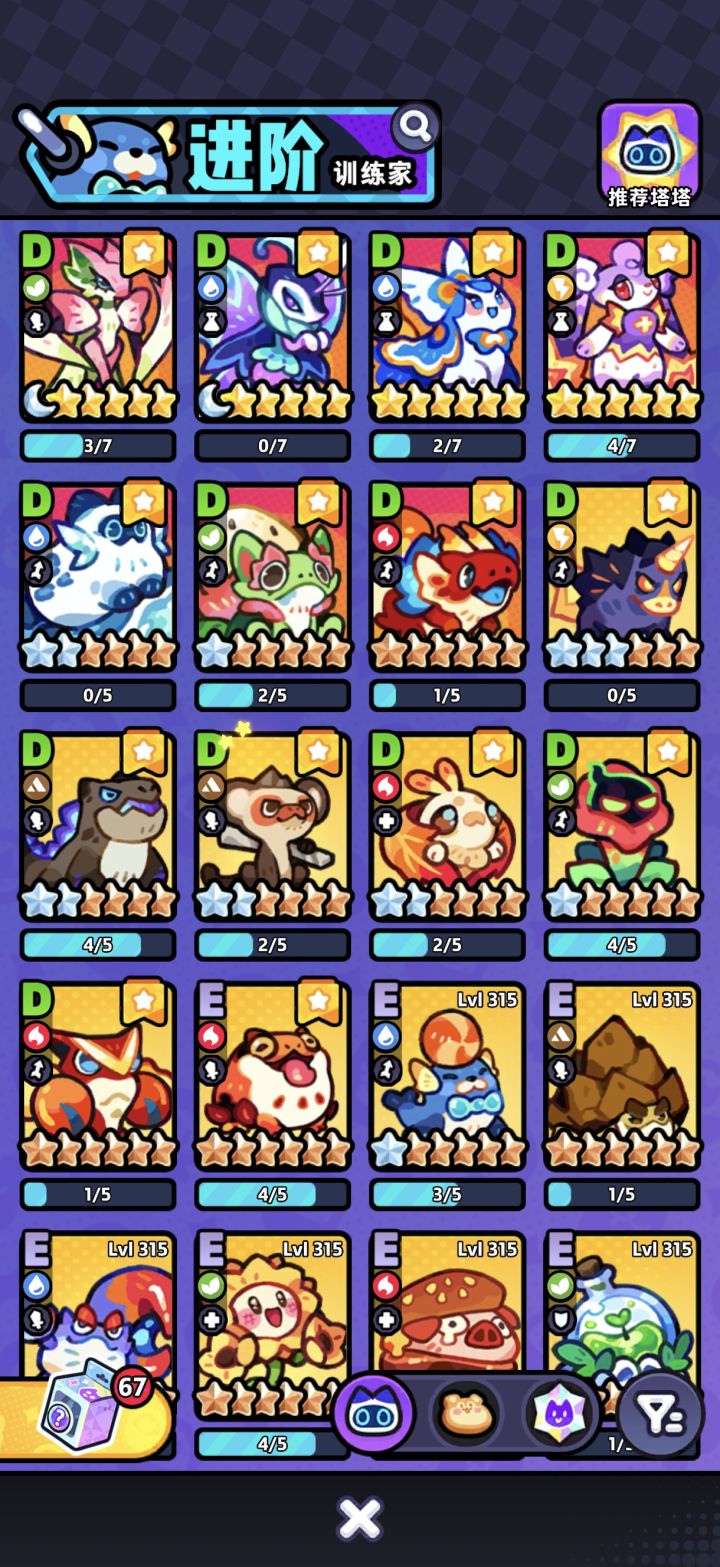Screen dimensions: 720x1567
Task: Open 推荐塔塔 recommended button
Action: 649,156
